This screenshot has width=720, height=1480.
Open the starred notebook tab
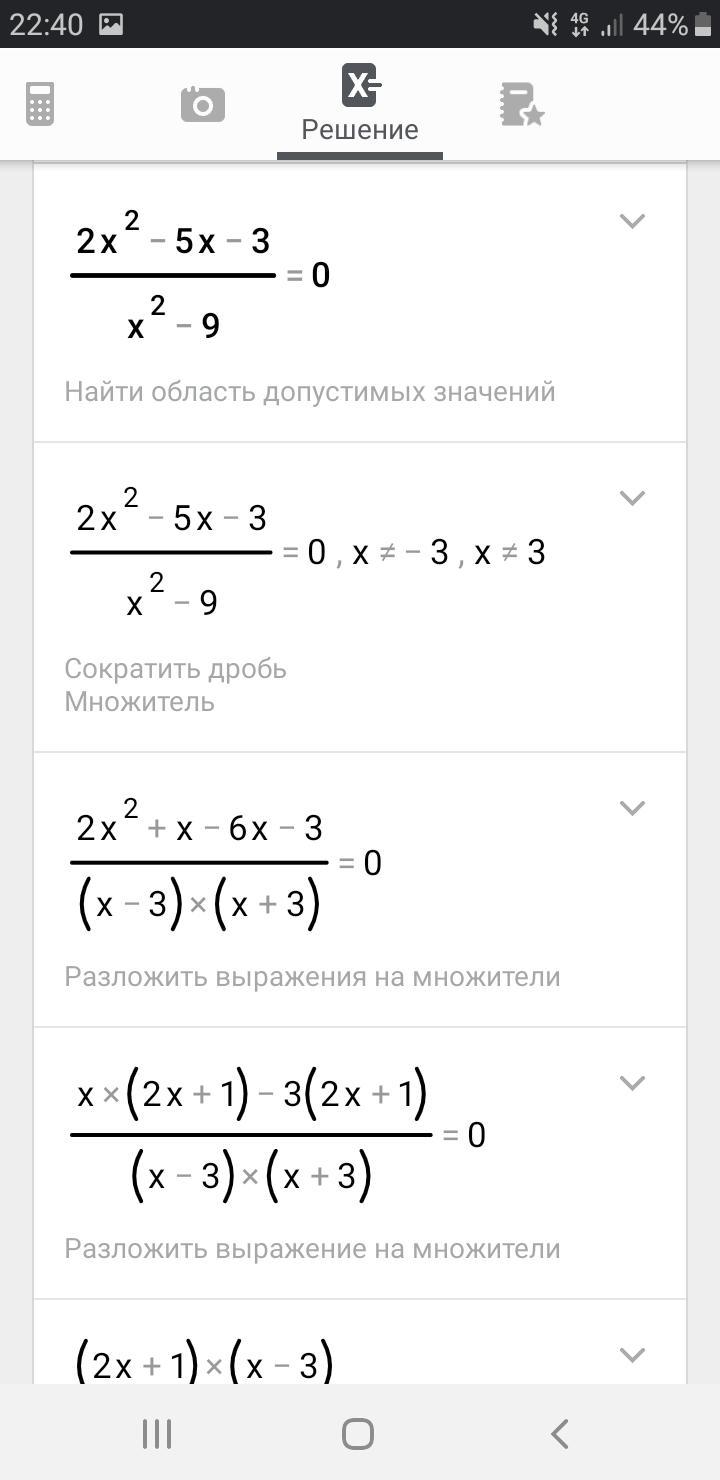520,104
